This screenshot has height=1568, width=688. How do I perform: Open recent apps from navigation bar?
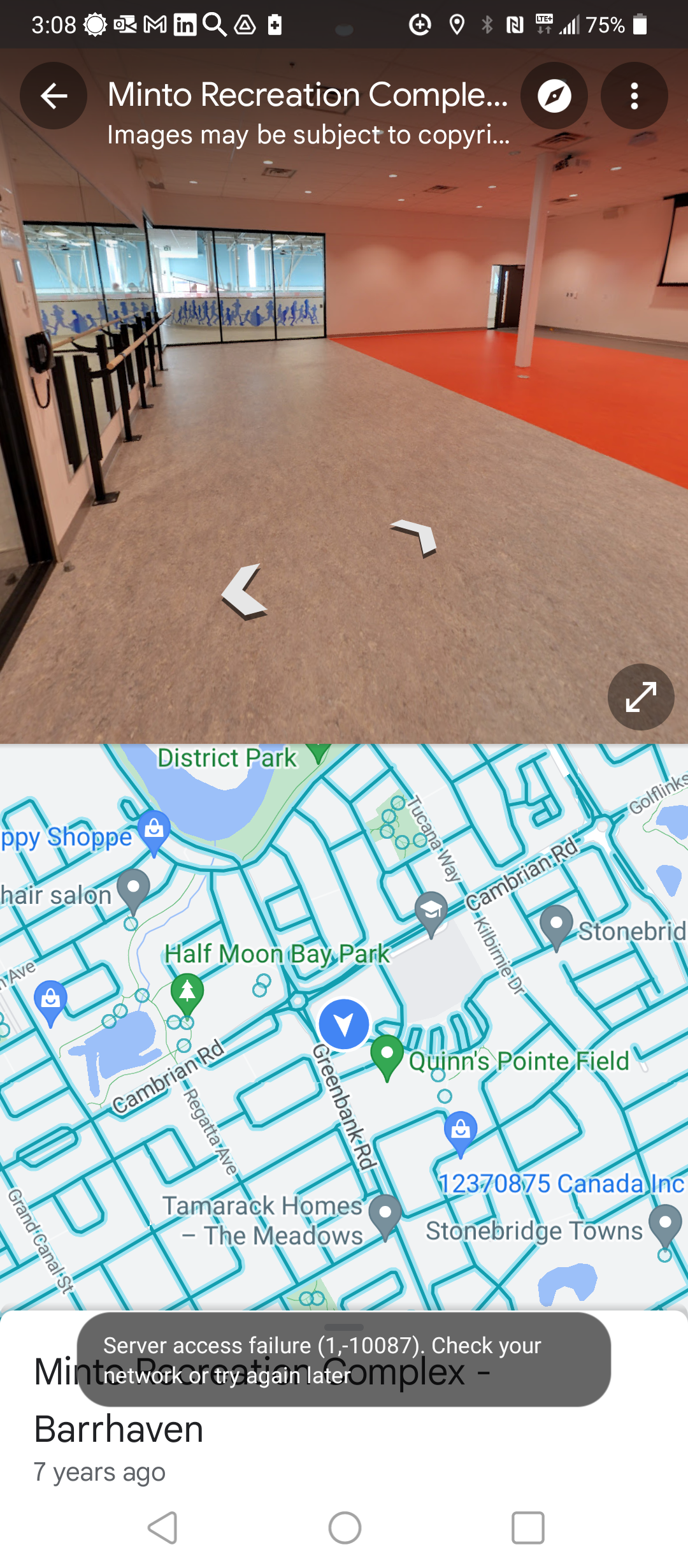[527, 1528]
